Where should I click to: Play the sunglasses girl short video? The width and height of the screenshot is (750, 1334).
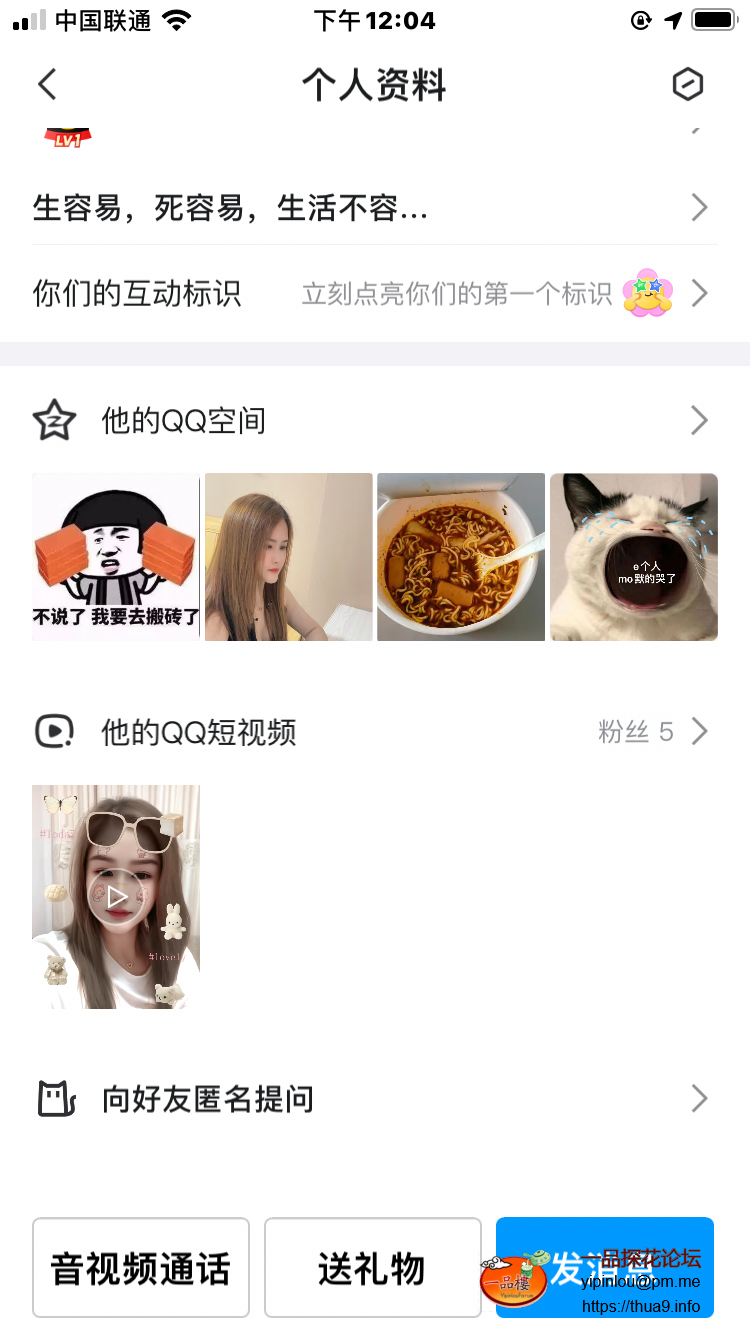pos(115,896)
